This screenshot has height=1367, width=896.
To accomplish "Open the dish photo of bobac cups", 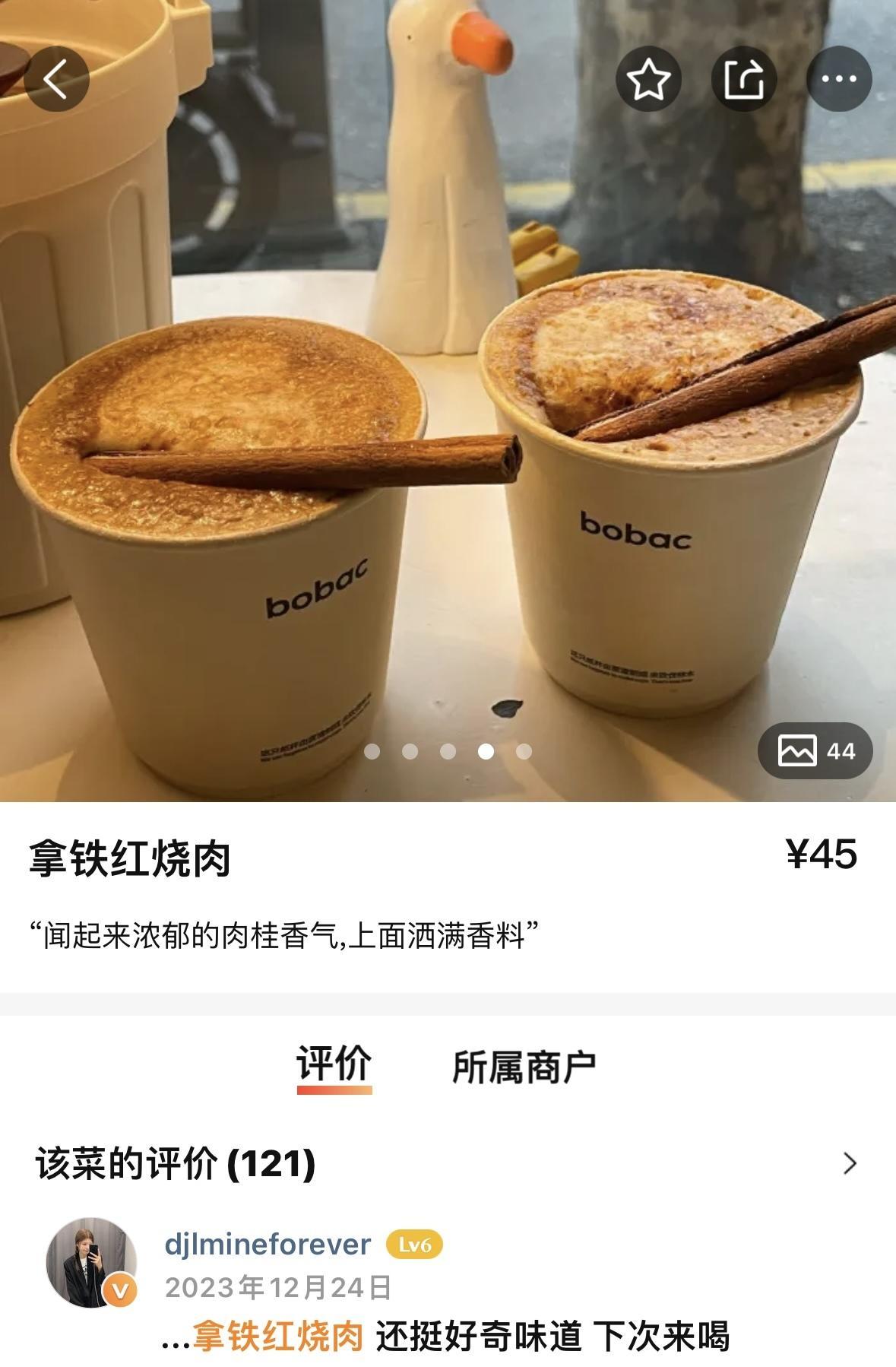I will point(448,456).
